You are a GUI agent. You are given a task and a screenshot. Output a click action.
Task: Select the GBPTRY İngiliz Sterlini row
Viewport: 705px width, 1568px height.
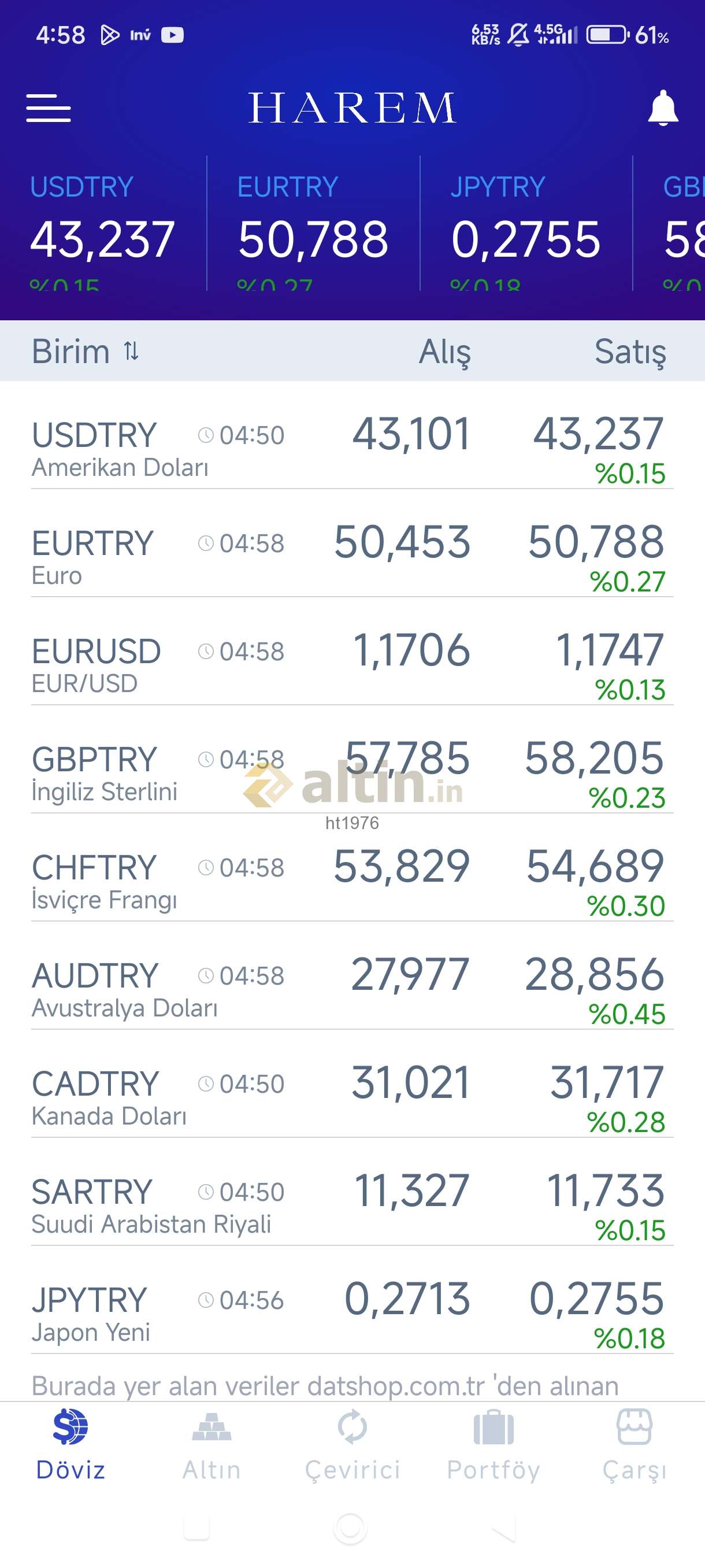click(x=352, y=772)
